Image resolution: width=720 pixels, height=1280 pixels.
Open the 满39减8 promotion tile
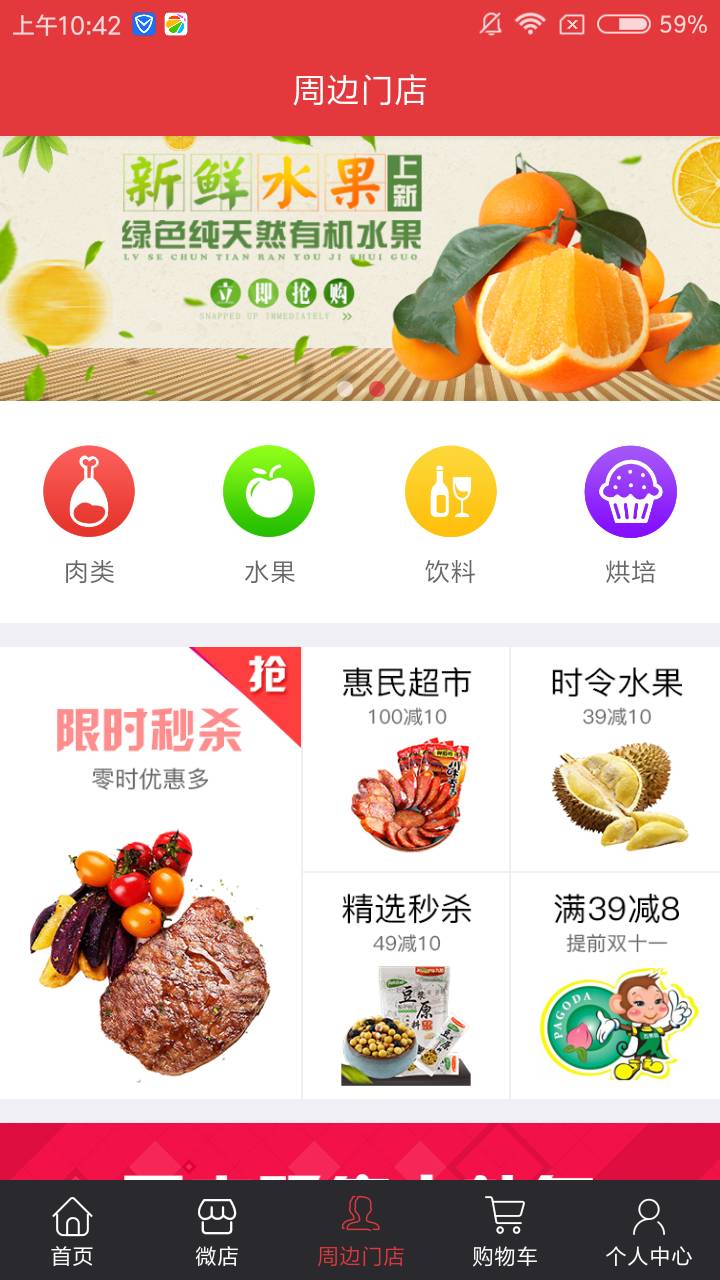click(616, 986)
